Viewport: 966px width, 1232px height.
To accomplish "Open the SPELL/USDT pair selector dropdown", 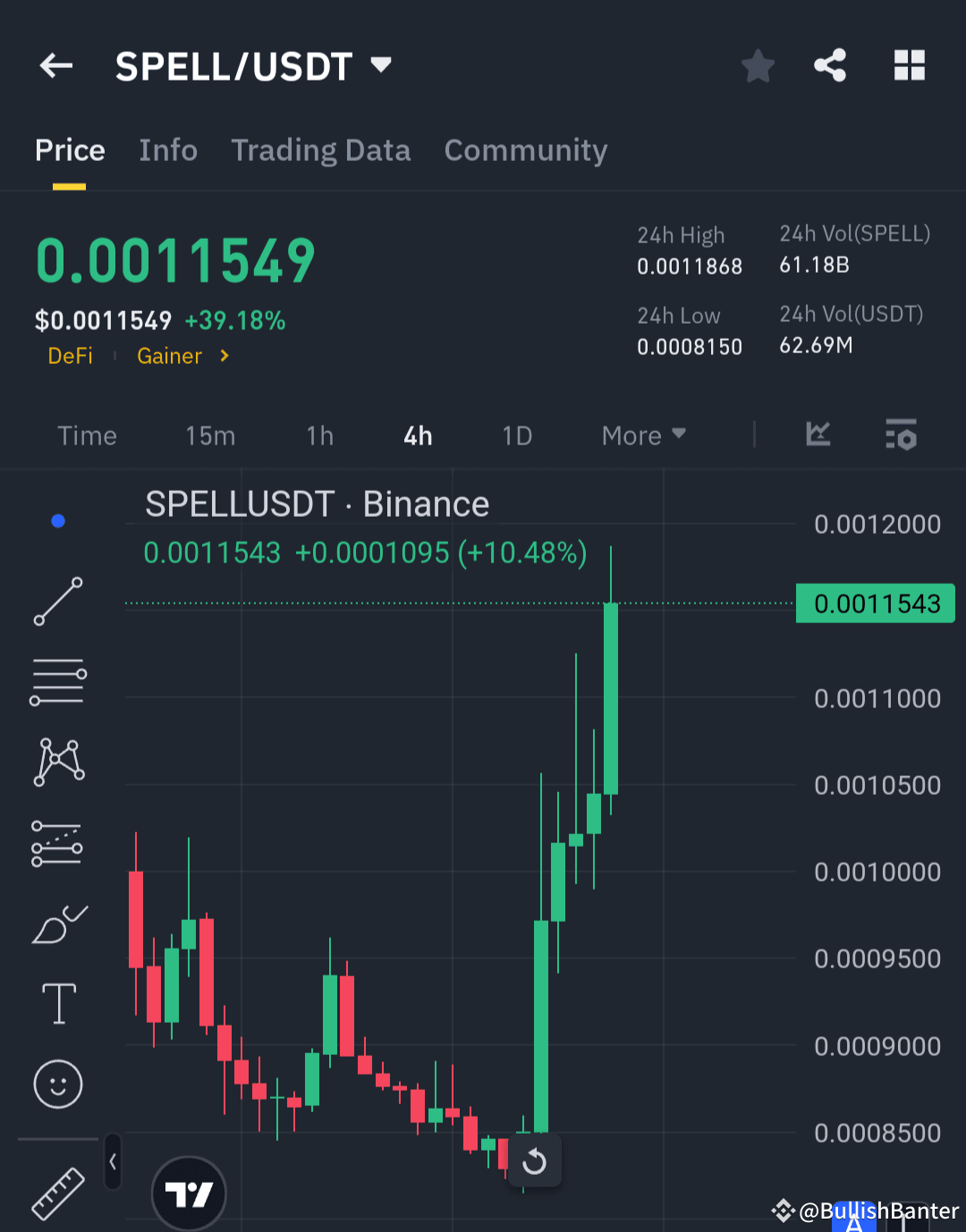I will (380, 65).
